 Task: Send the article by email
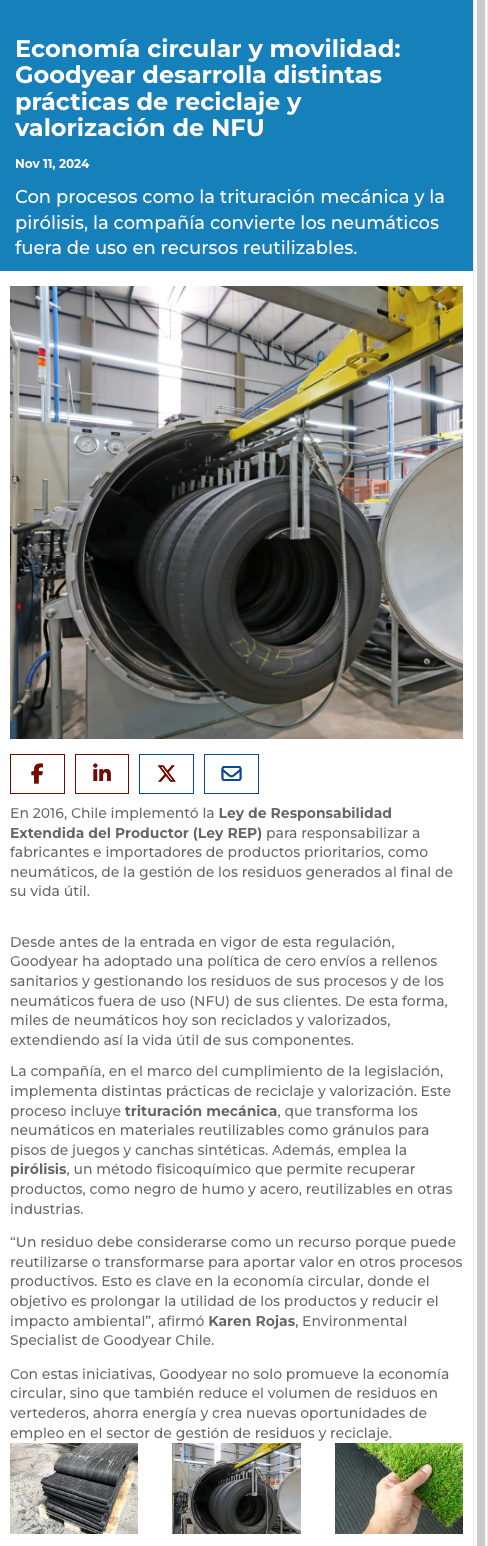[x=231, y=773]
